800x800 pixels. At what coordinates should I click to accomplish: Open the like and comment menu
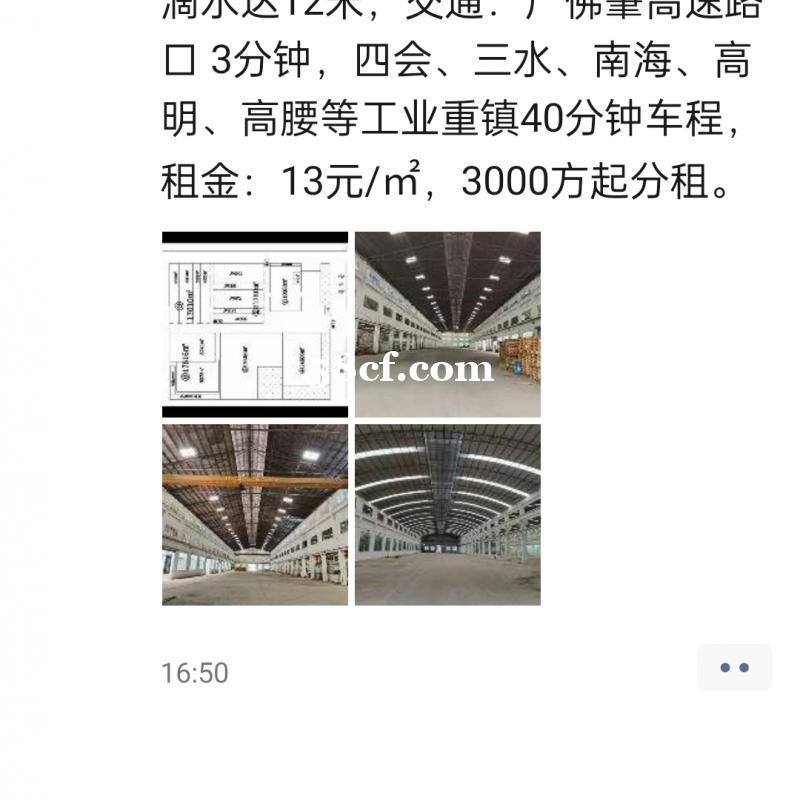tap(734, 668)
